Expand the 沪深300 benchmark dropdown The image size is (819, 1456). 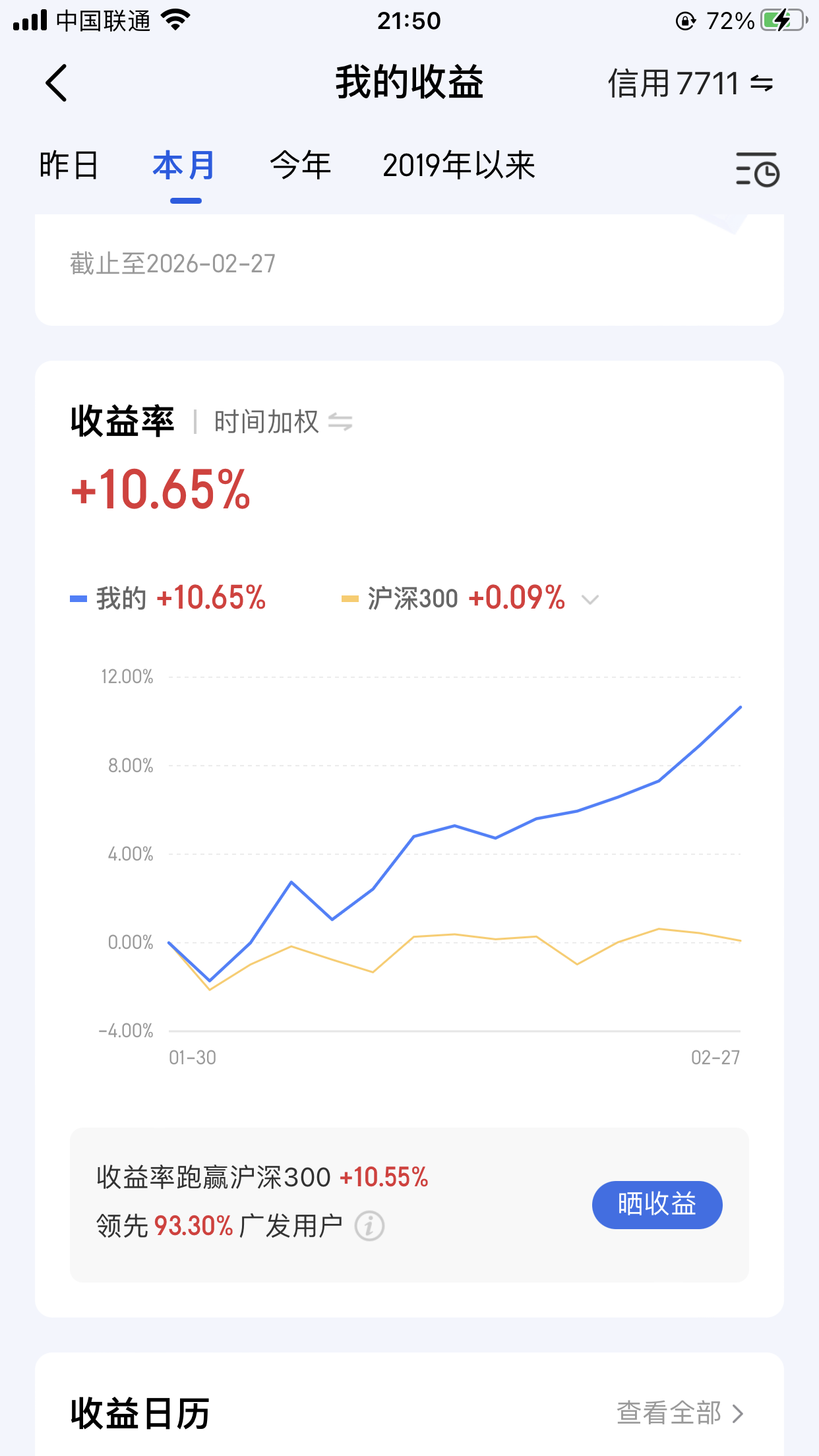pos(590,599)
